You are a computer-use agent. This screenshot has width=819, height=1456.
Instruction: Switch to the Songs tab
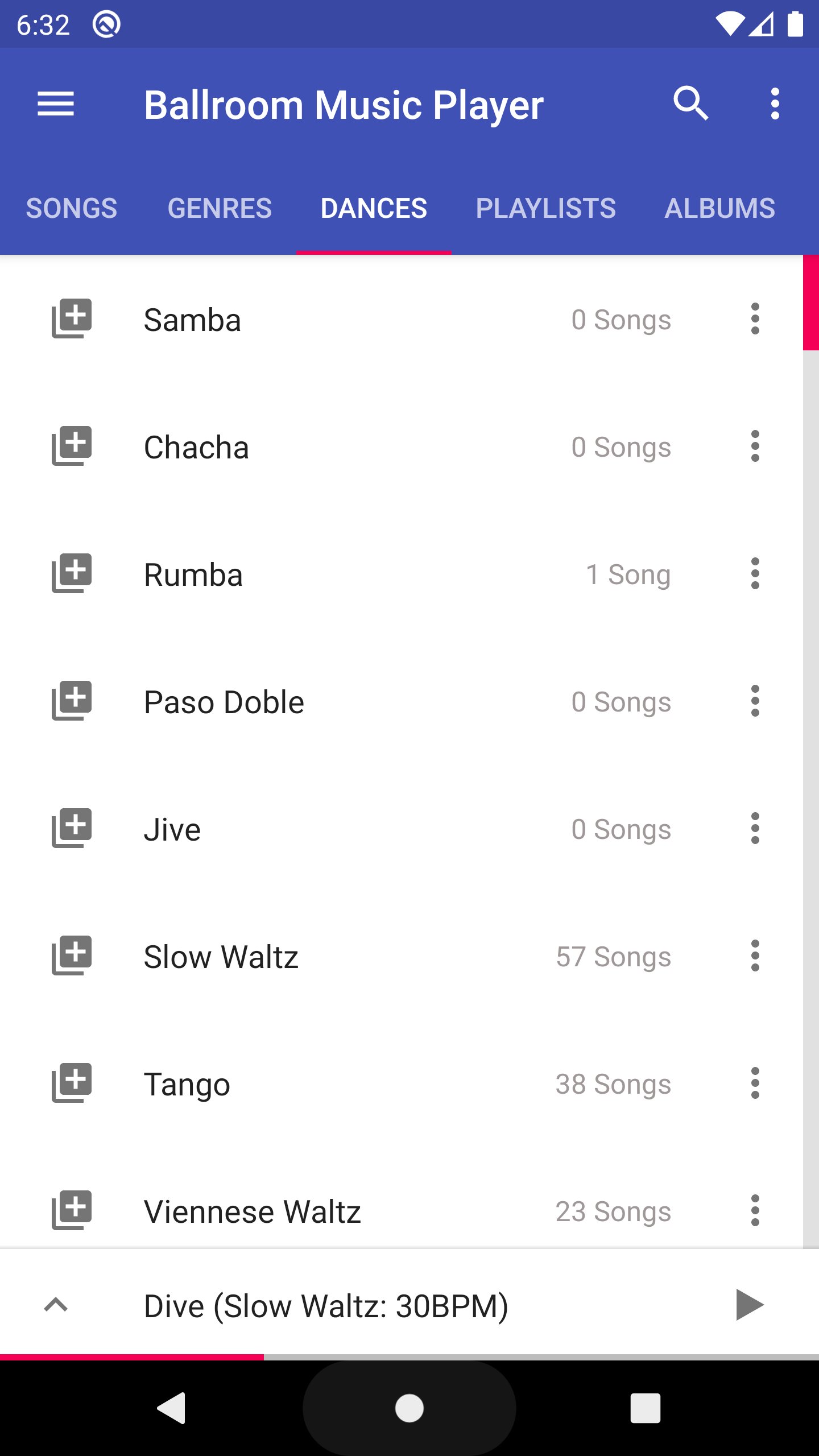[x=72, y=208]
